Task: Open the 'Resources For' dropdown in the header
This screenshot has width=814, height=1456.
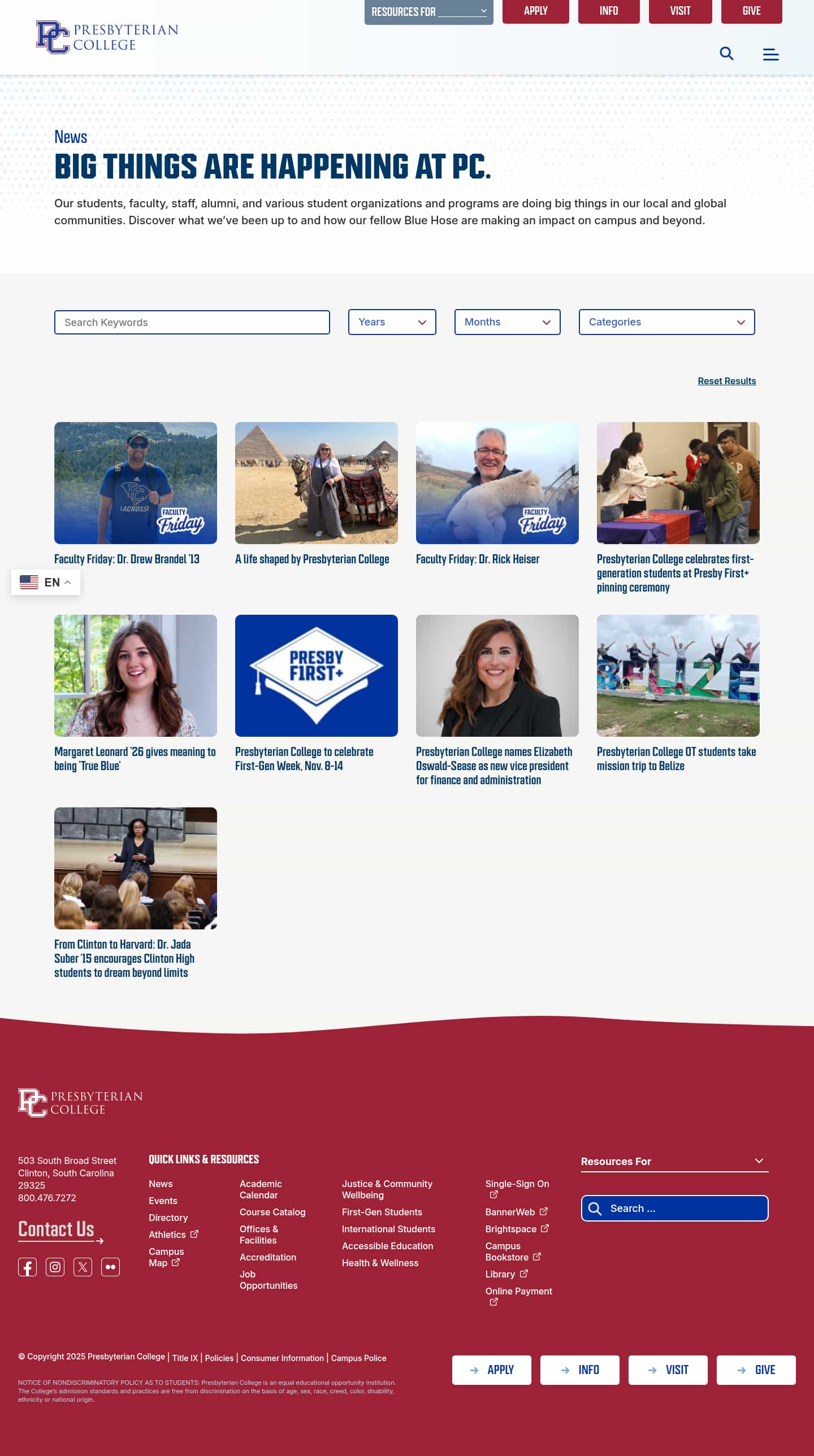Action: pyautogui.click(x=428, y=11)
